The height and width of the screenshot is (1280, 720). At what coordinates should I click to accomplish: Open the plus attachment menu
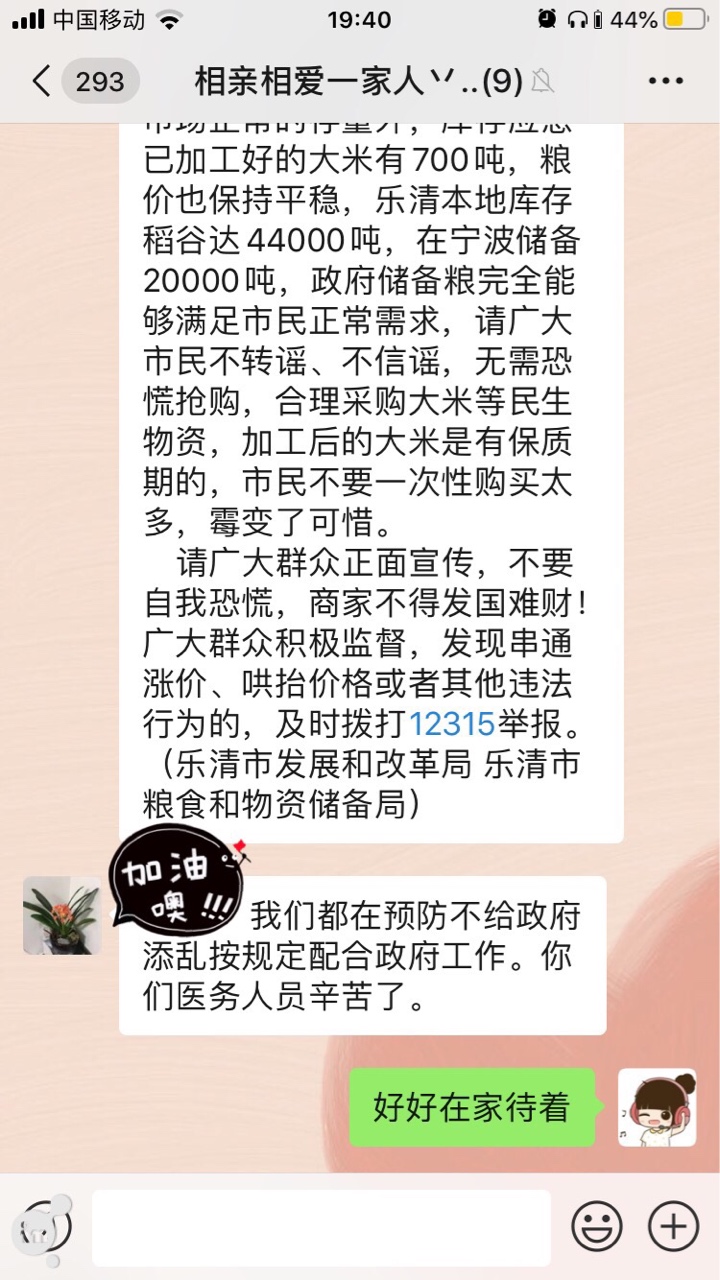tap(673, 1227)
